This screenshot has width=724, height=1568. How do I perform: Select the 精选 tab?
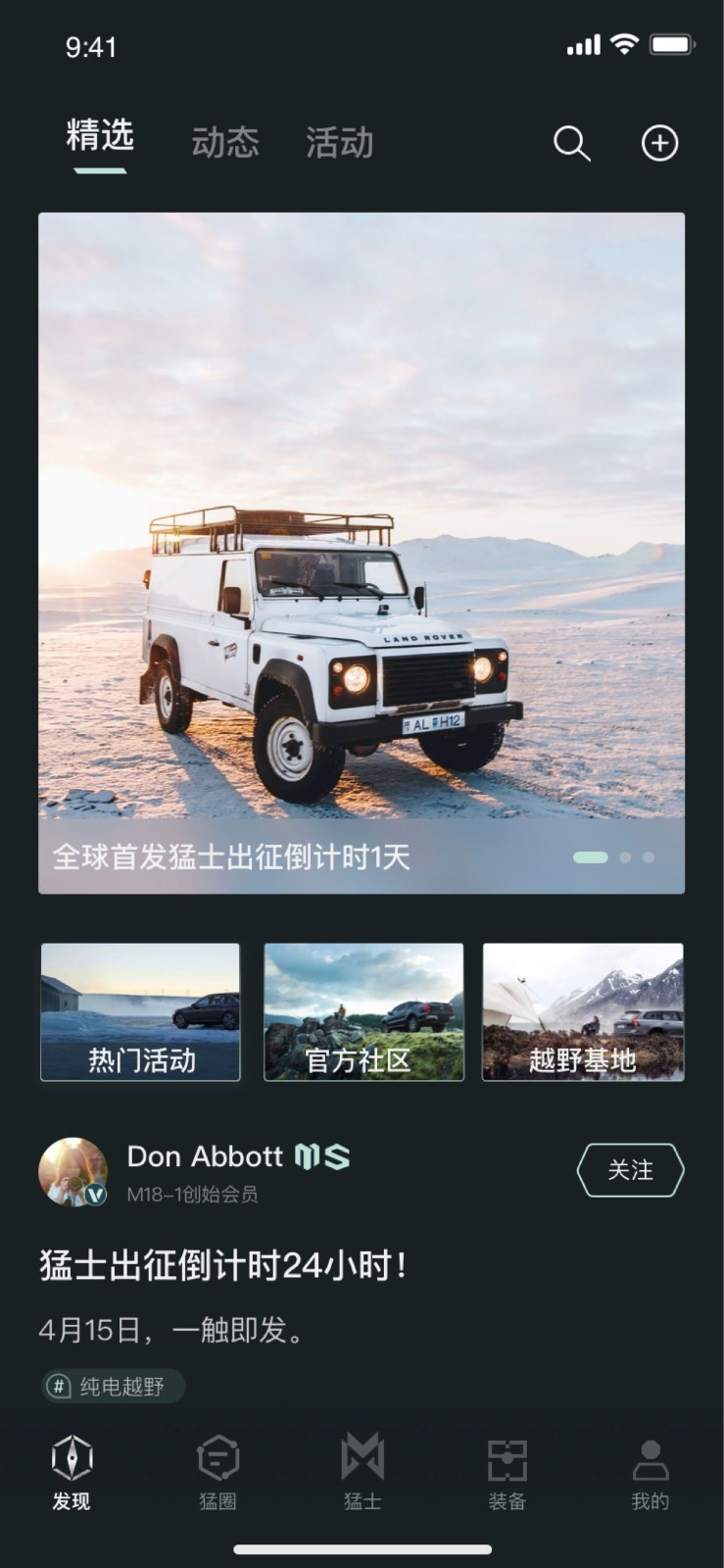click(x=100, y=137)
